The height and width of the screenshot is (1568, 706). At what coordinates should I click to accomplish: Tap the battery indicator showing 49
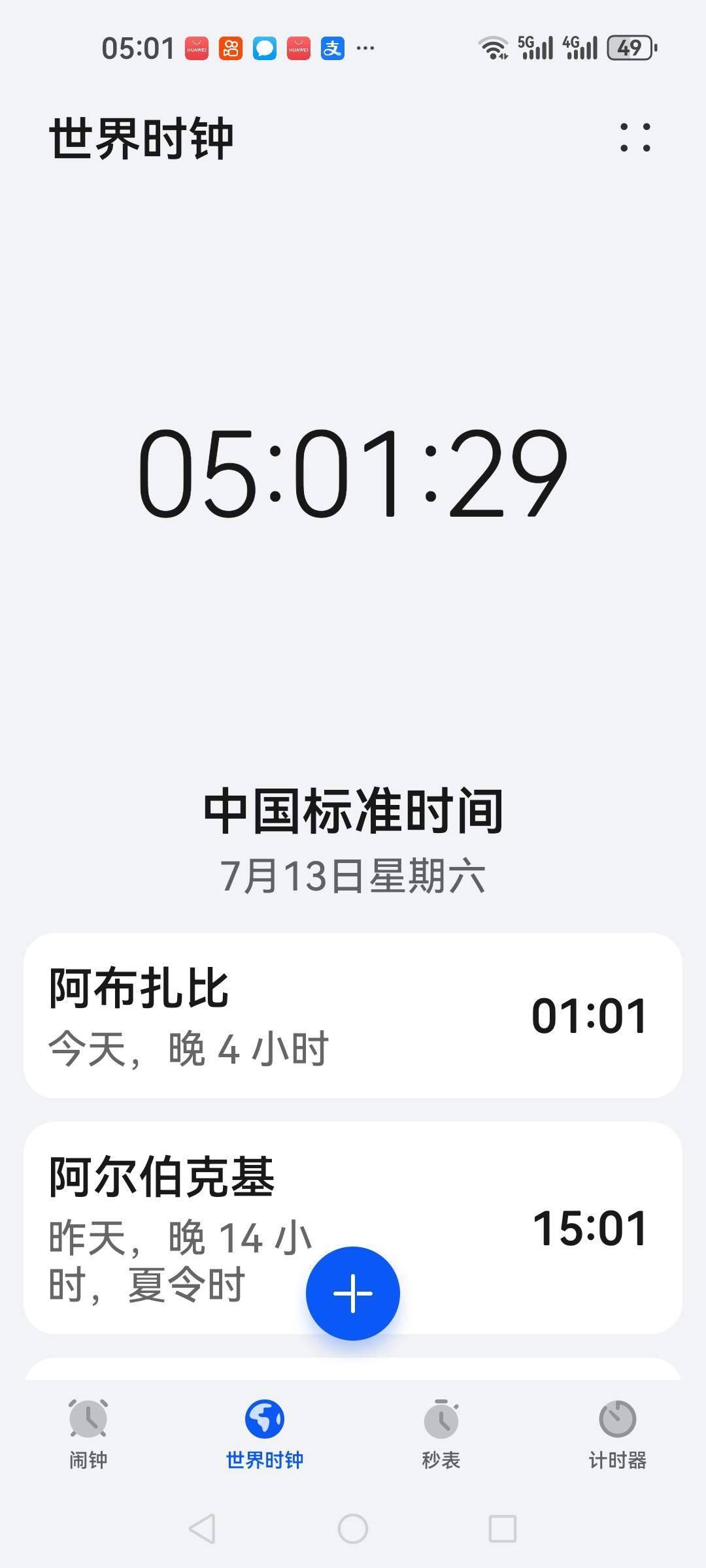click(x=630, y=47)
